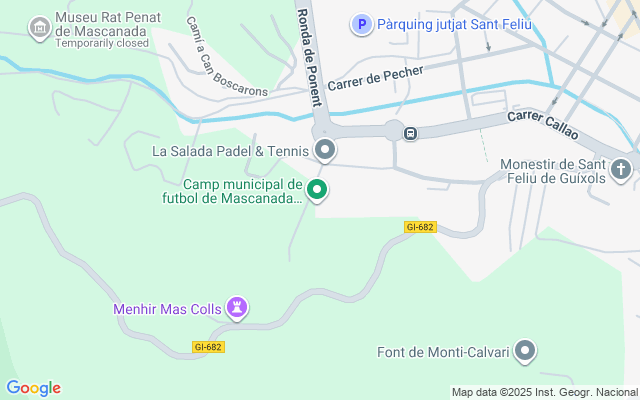Select the Font de Monti-Calvari pin
Screen dimensions: 640x400
tap(526, 351)
